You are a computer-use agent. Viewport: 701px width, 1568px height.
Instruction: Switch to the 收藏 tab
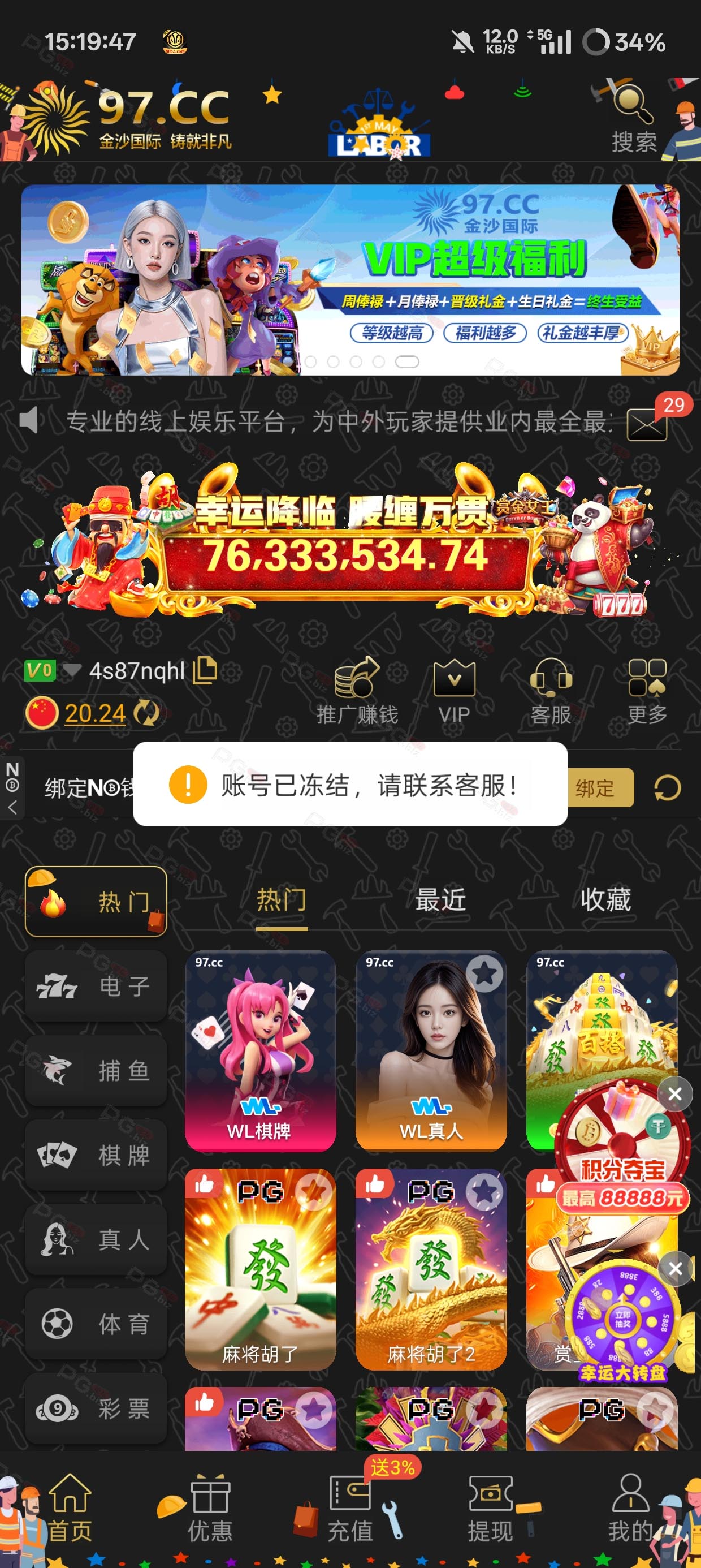click(x=605, y=899)
